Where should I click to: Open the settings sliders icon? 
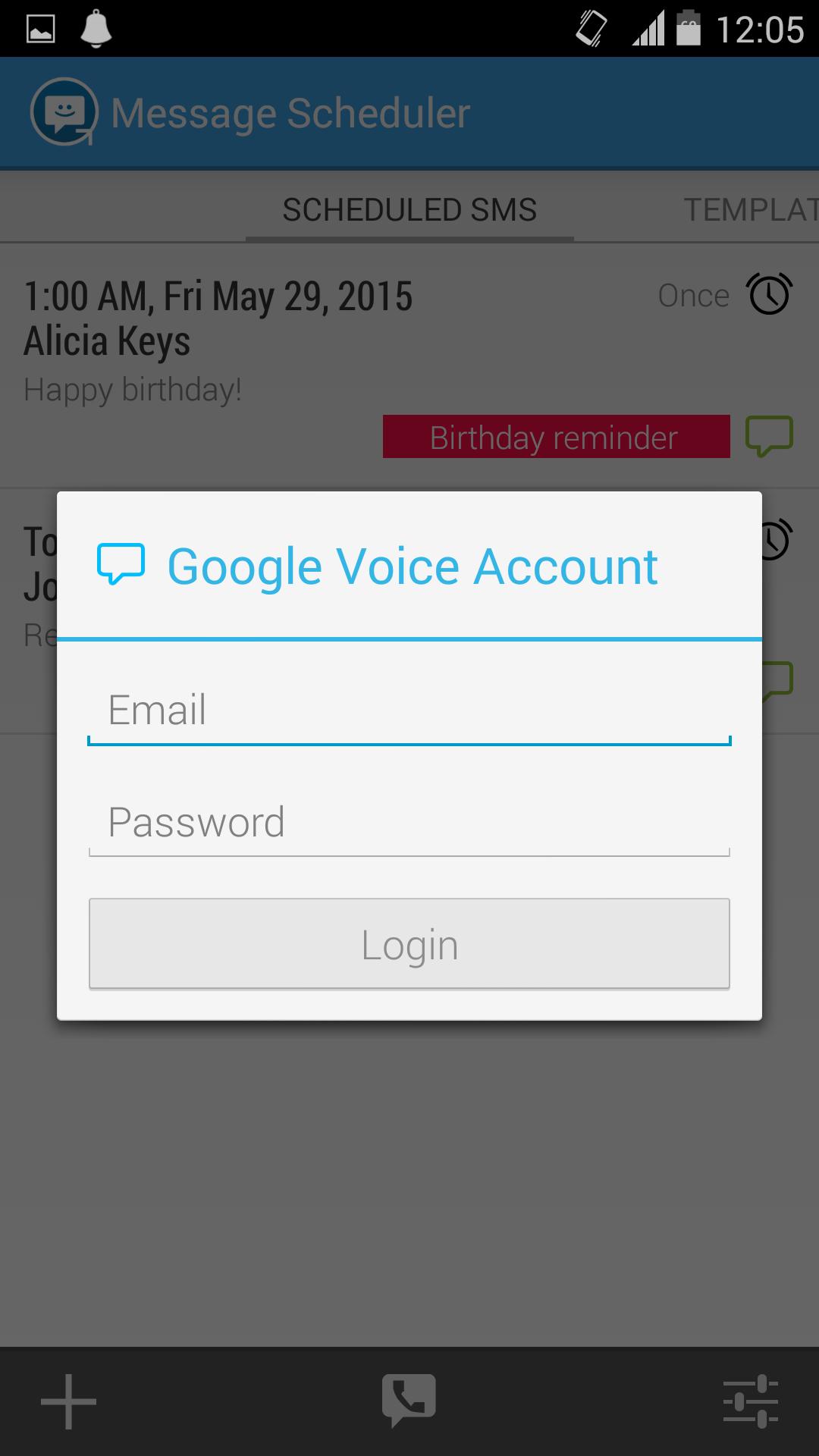(x=750, y=1401)
